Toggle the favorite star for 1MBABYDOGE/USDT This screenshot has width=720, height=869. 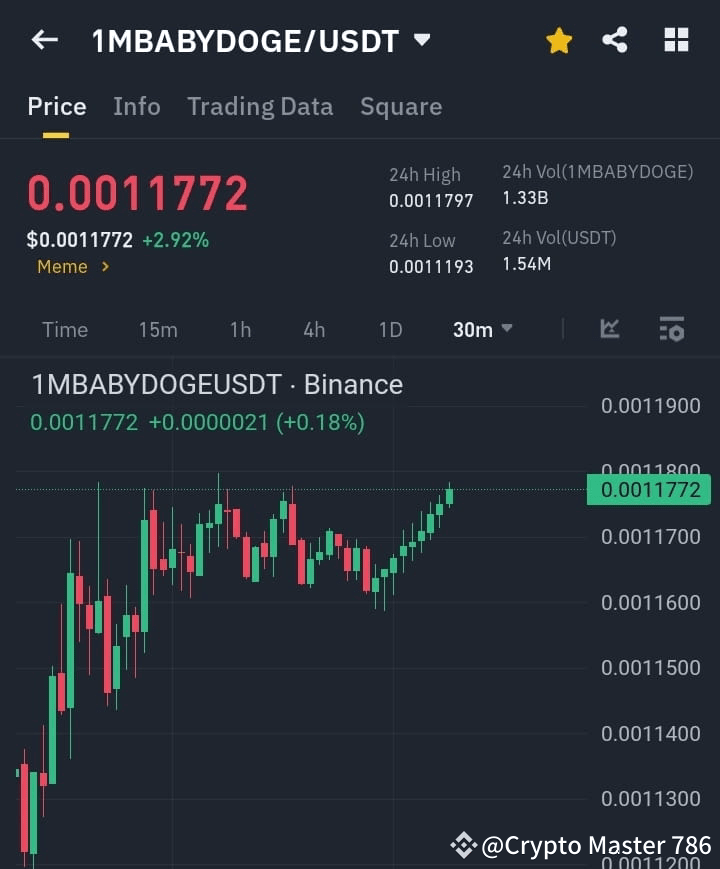[558, 40]
